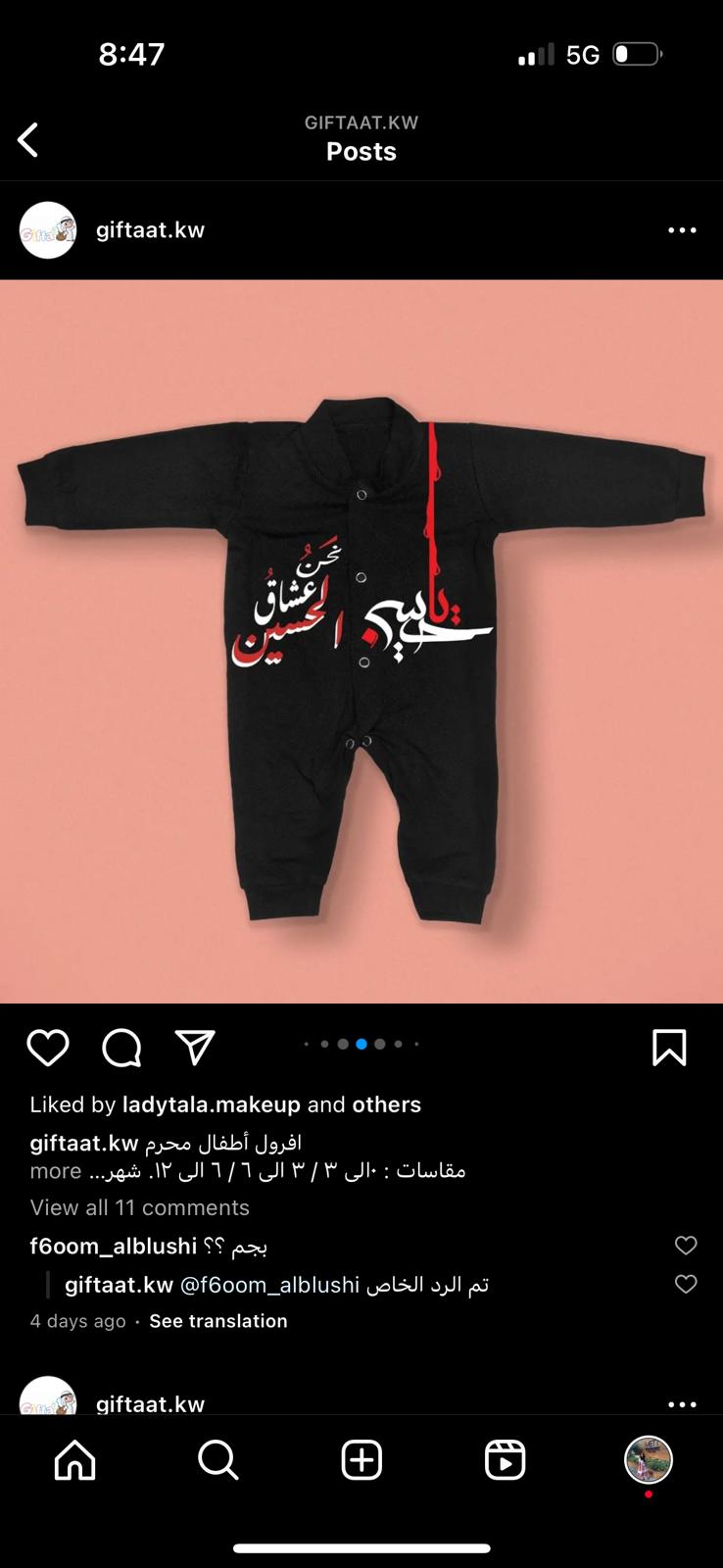Go back using the top arrow
This screenshot has height=1568, width=723.
coord(28,140)
